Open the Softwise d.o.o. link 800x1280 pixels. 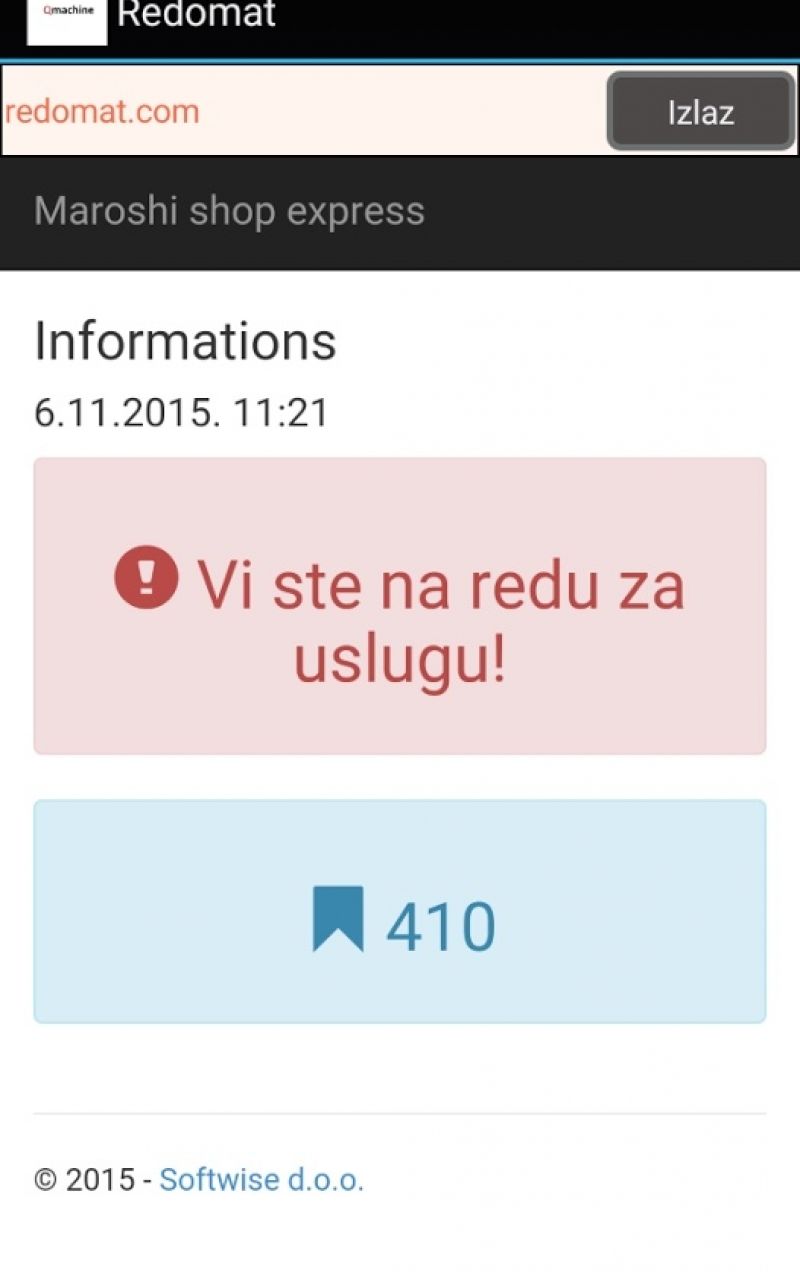pyautogui.click(x=261, y=1180)
